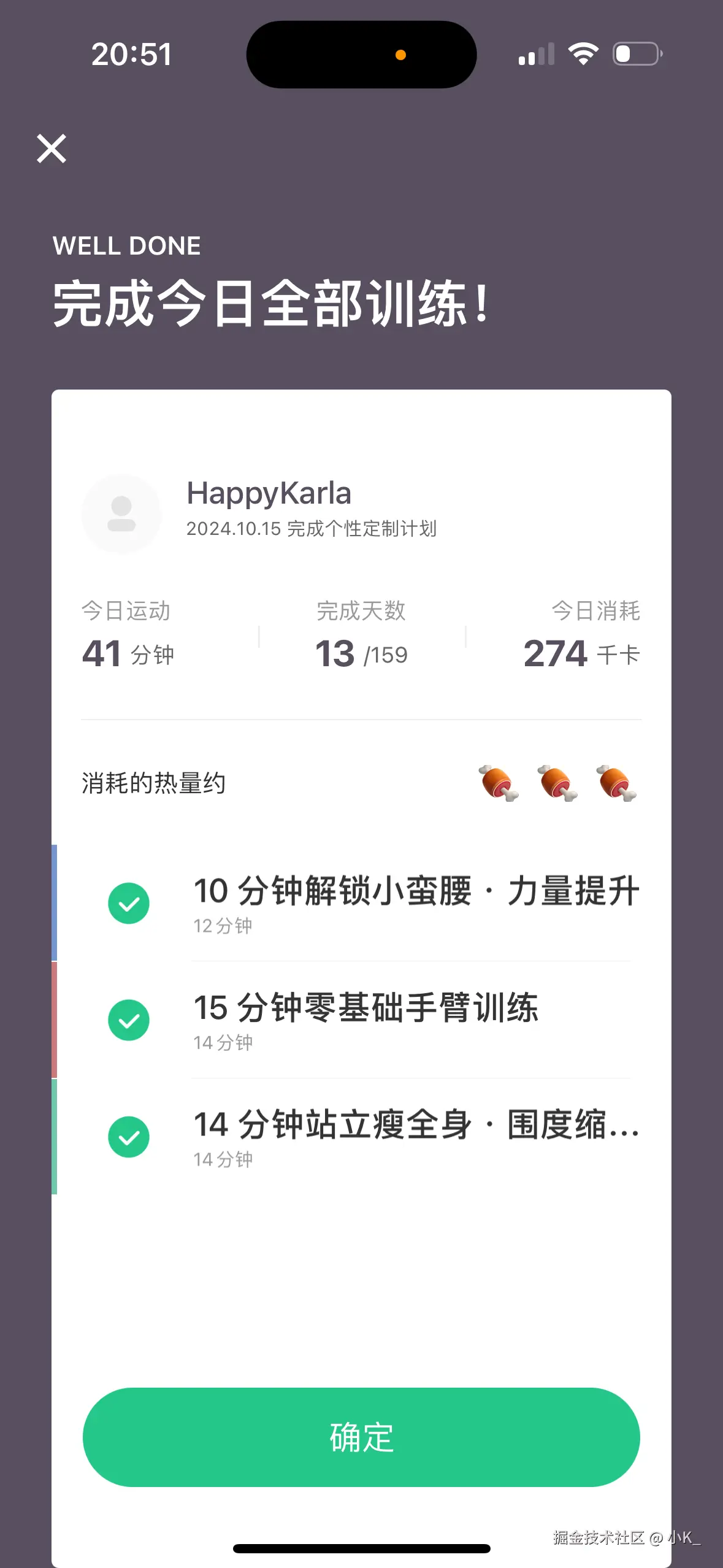Screen dimensions: 723x1568
Task: Tap the X to close the summary
Action: point(52,149)
